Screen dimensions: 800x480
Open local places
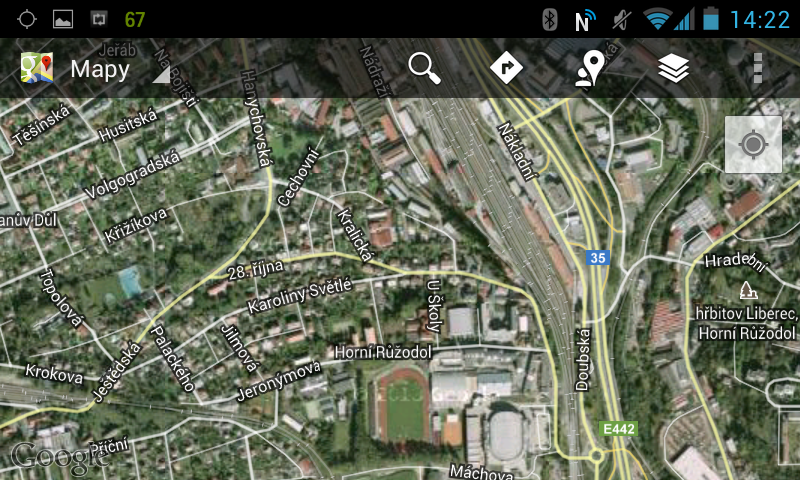590,68
